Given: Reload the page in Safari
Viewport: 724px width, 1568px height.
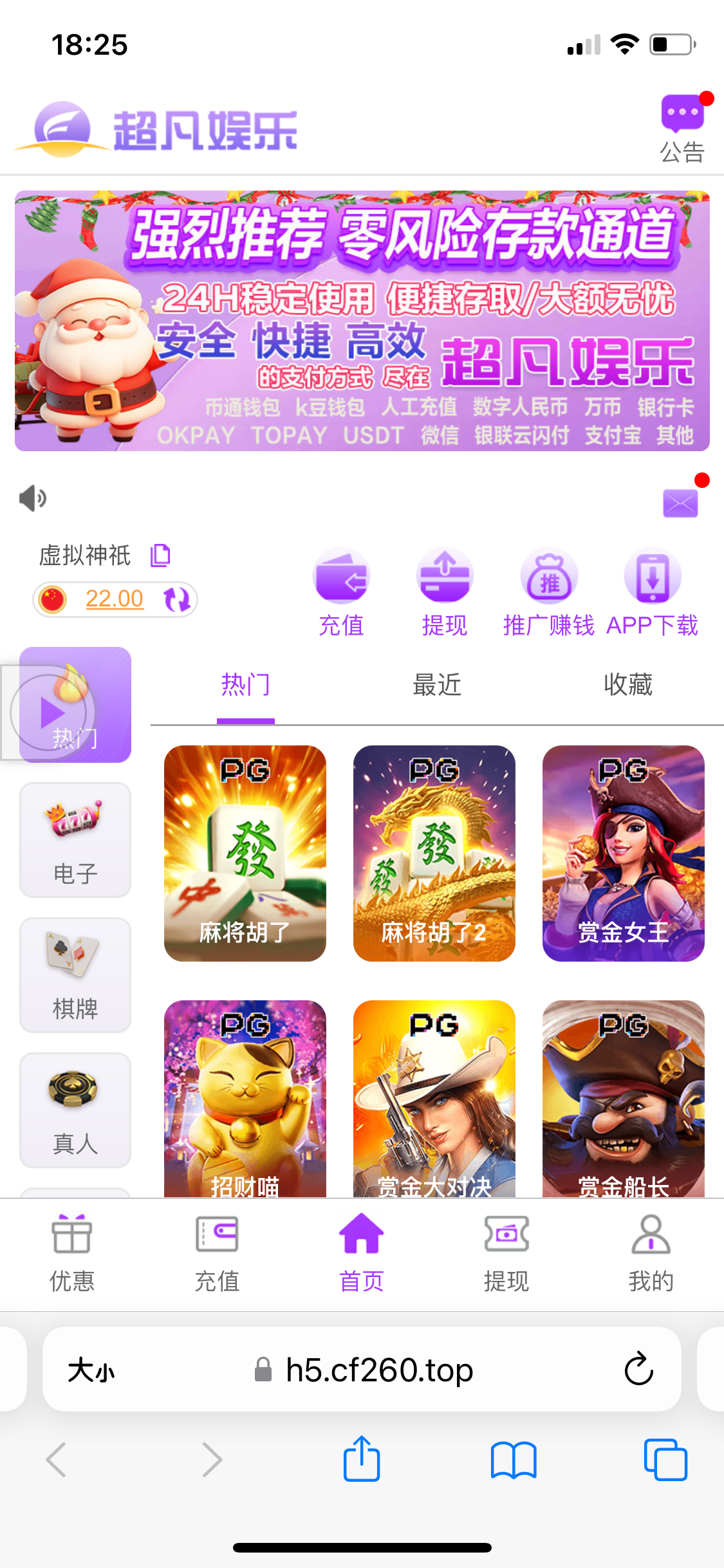Looking at the screenshot, I should click(x=638, y=1368).
